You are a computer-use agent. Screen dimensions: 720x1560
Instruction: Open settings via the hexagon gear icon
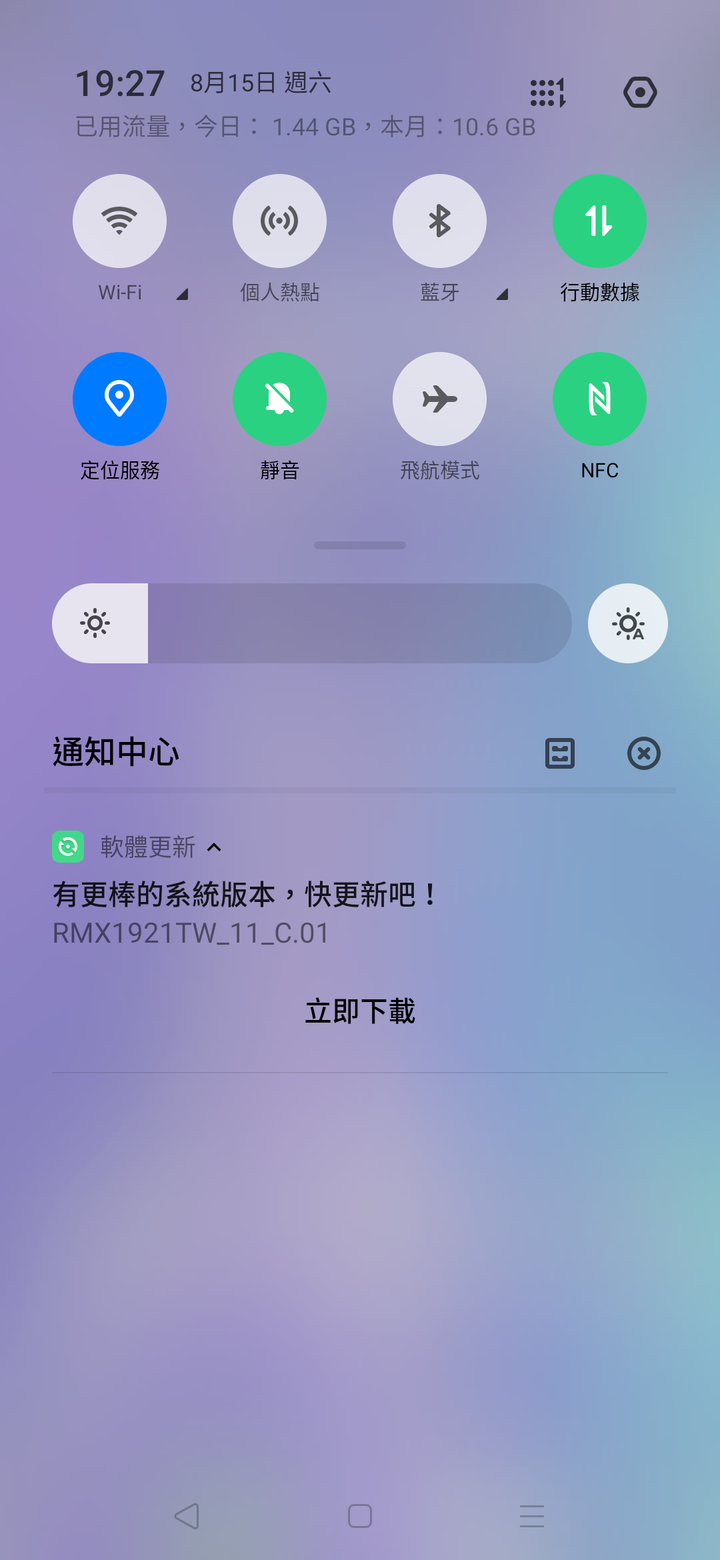coord(640,93)
